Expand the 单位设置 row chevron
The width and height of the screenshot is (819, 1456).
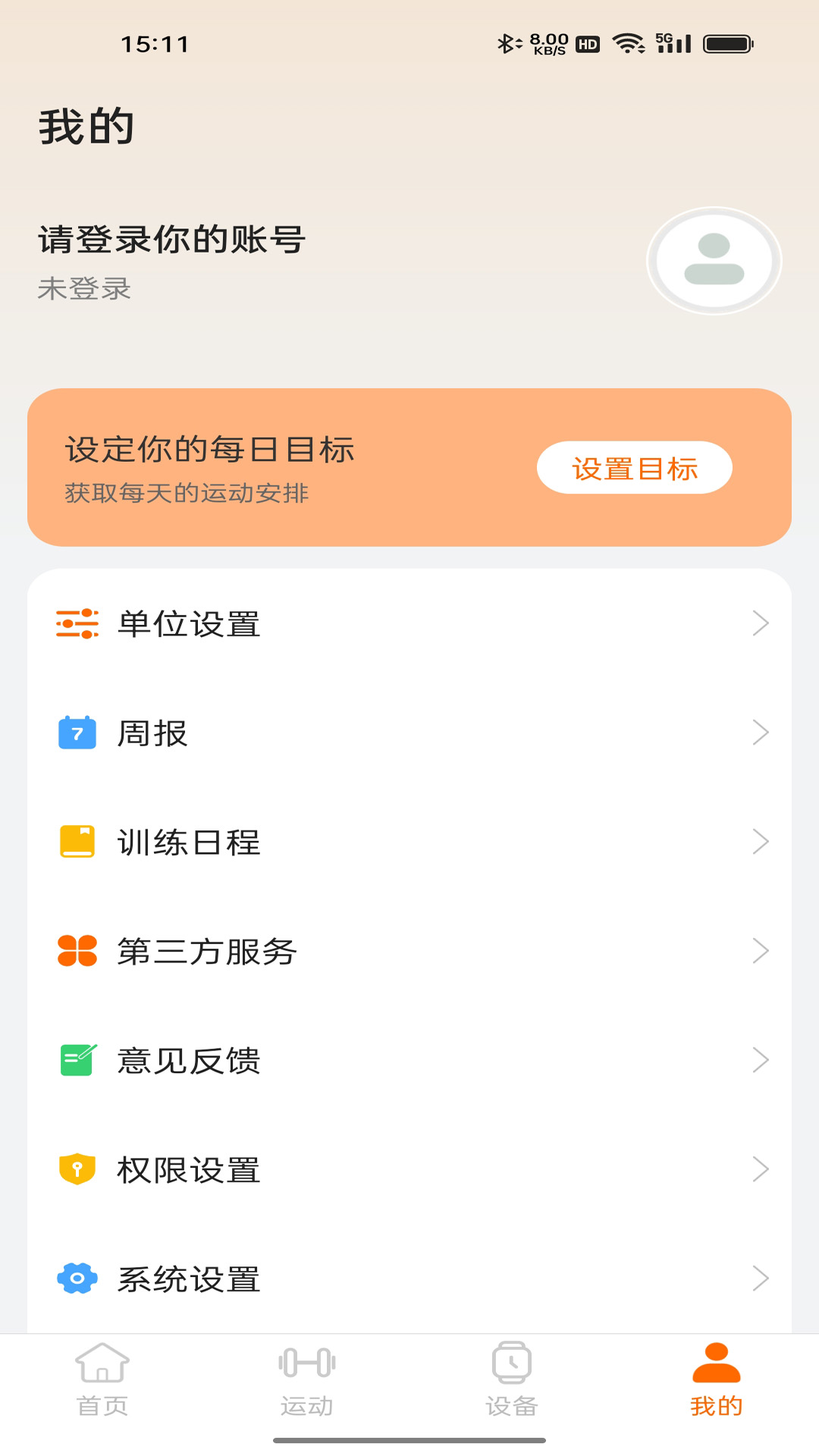click(x=761, y=623)
